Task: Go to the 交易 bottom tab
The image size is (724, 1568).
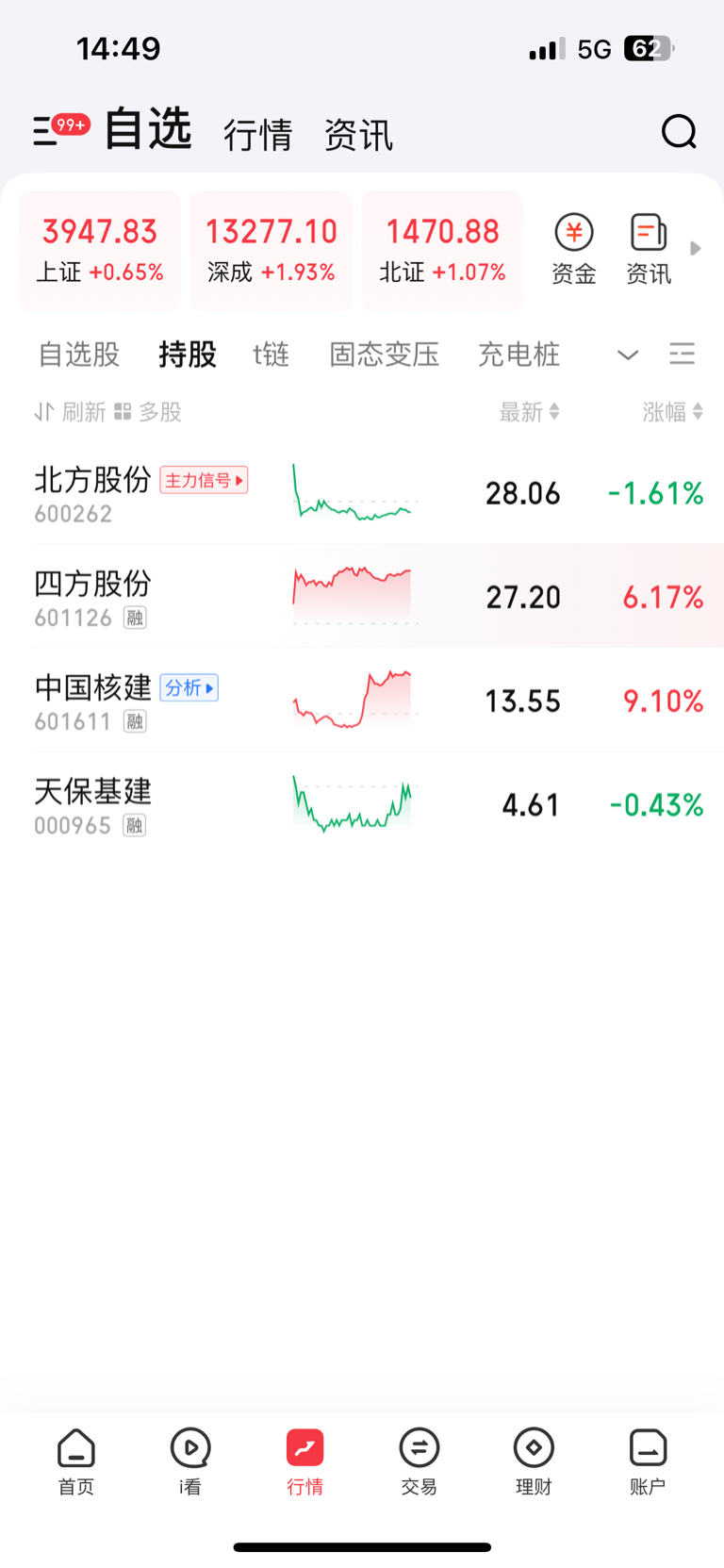Action: (x=419, y=1460)
